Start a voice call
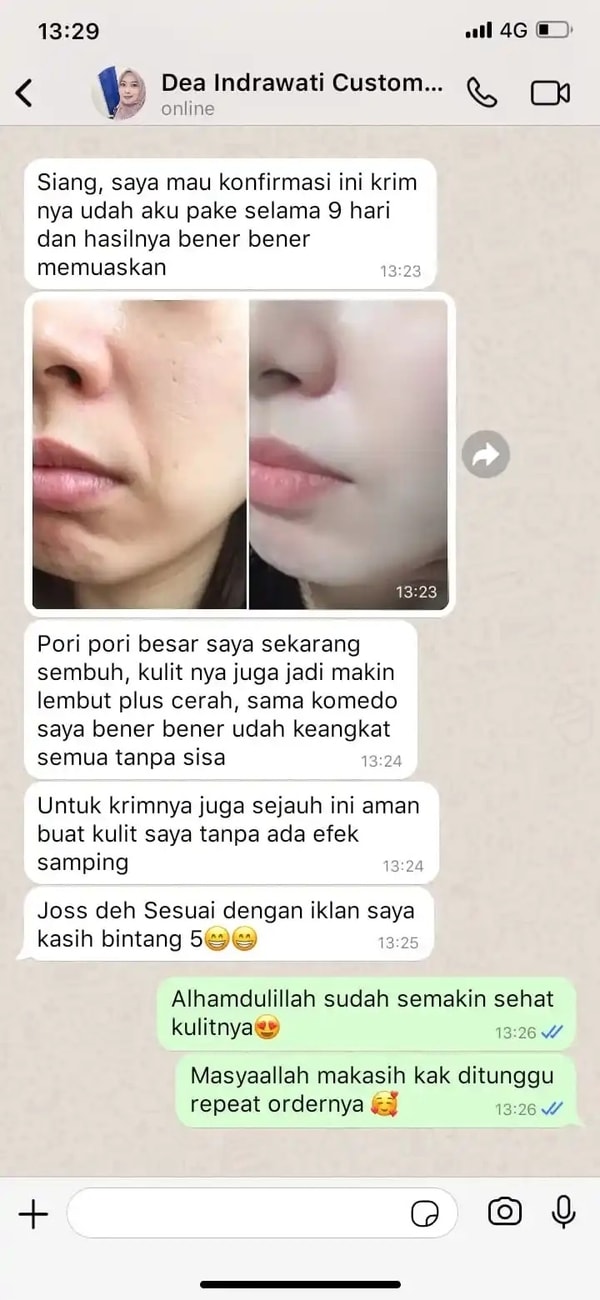The width and height of the screenshot is (600, 1300). pyautogui.click(x=482, y=93)
